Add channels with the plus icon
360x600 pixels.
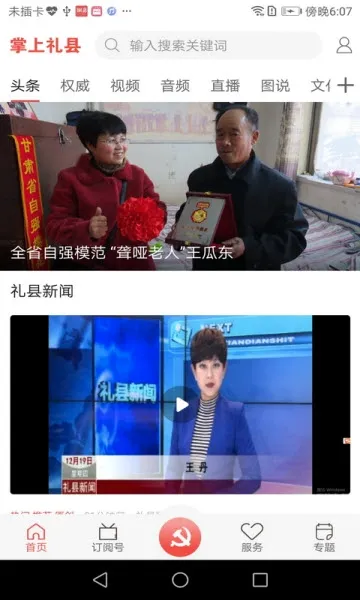point(345,85)
